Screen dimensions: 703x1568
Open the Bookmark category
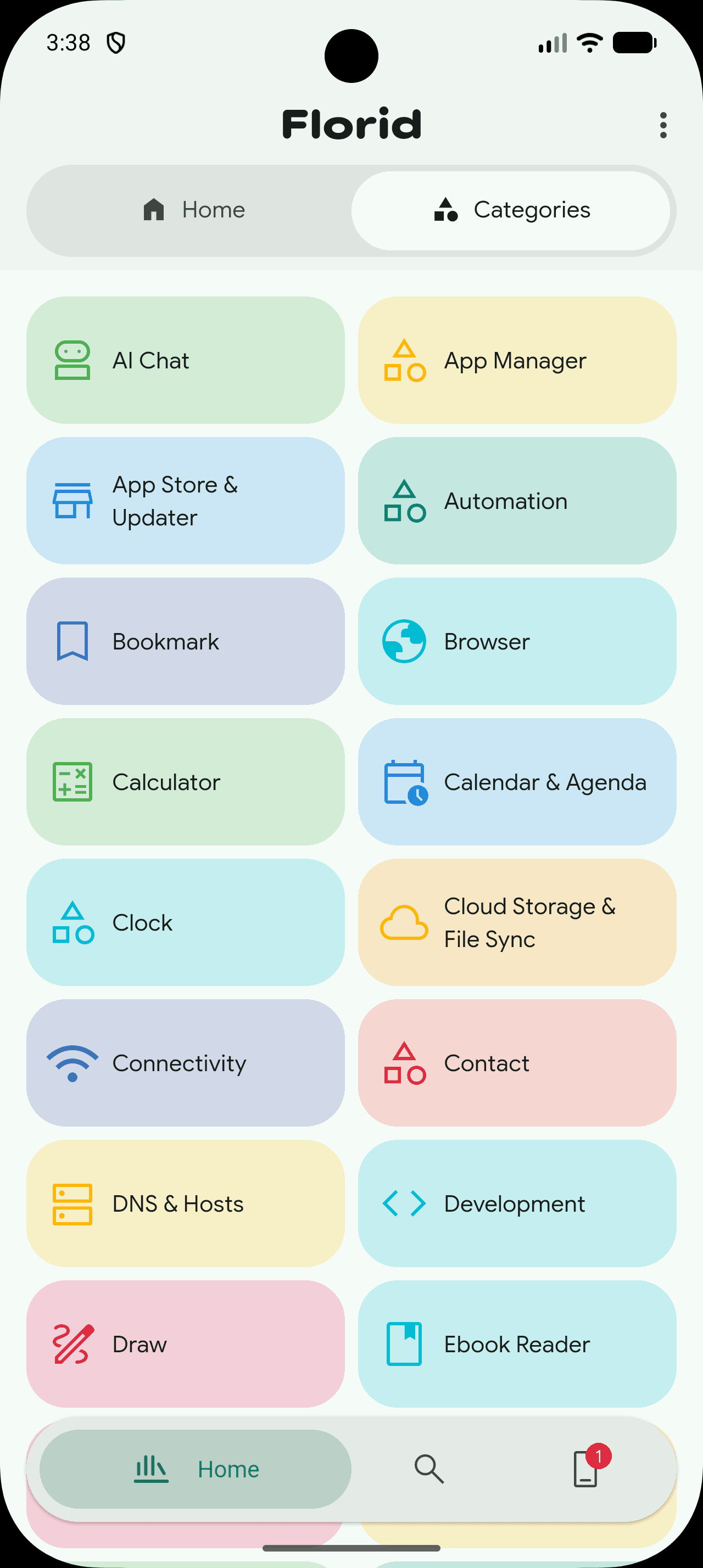(x=186, y=642)
